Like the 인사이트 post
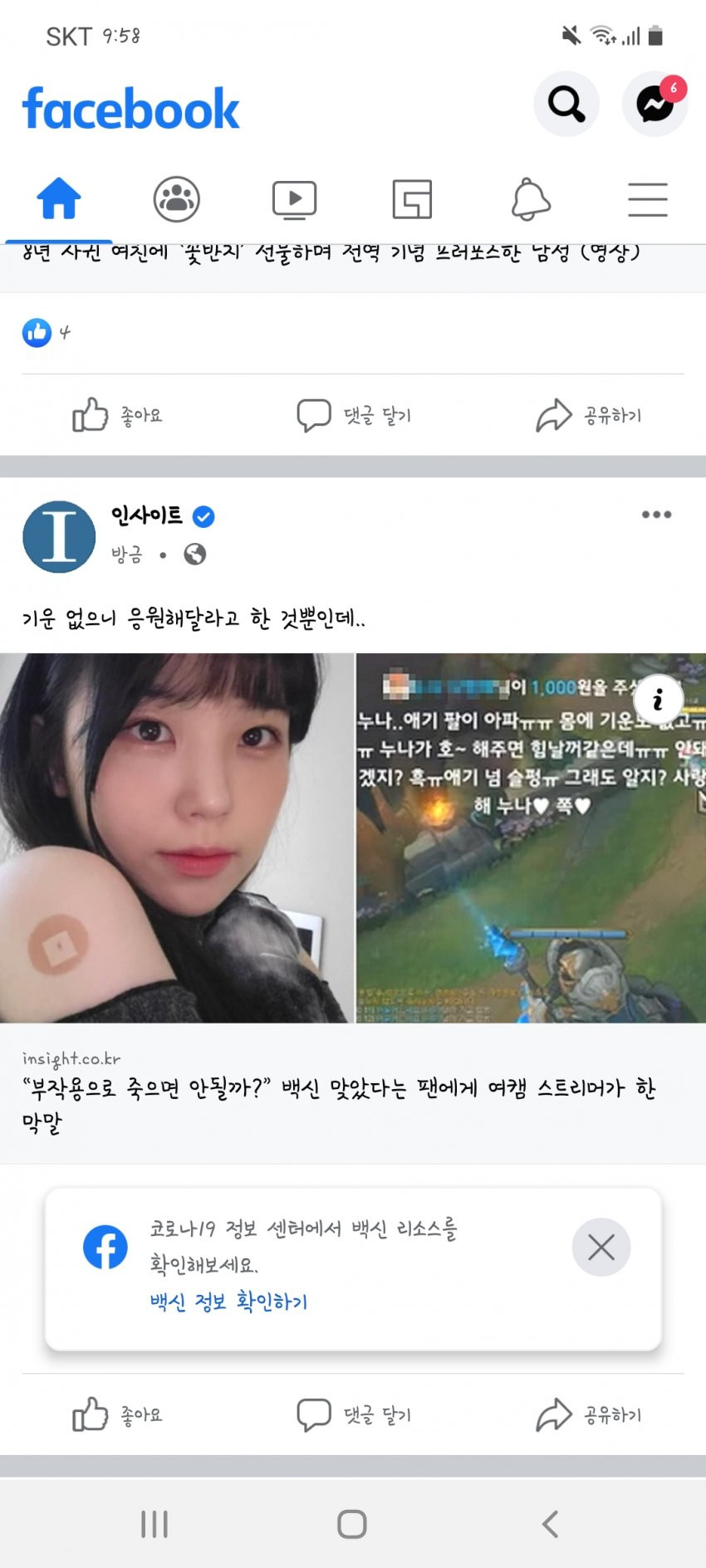Viewport: 706px width, 1568px height. 118,1414
